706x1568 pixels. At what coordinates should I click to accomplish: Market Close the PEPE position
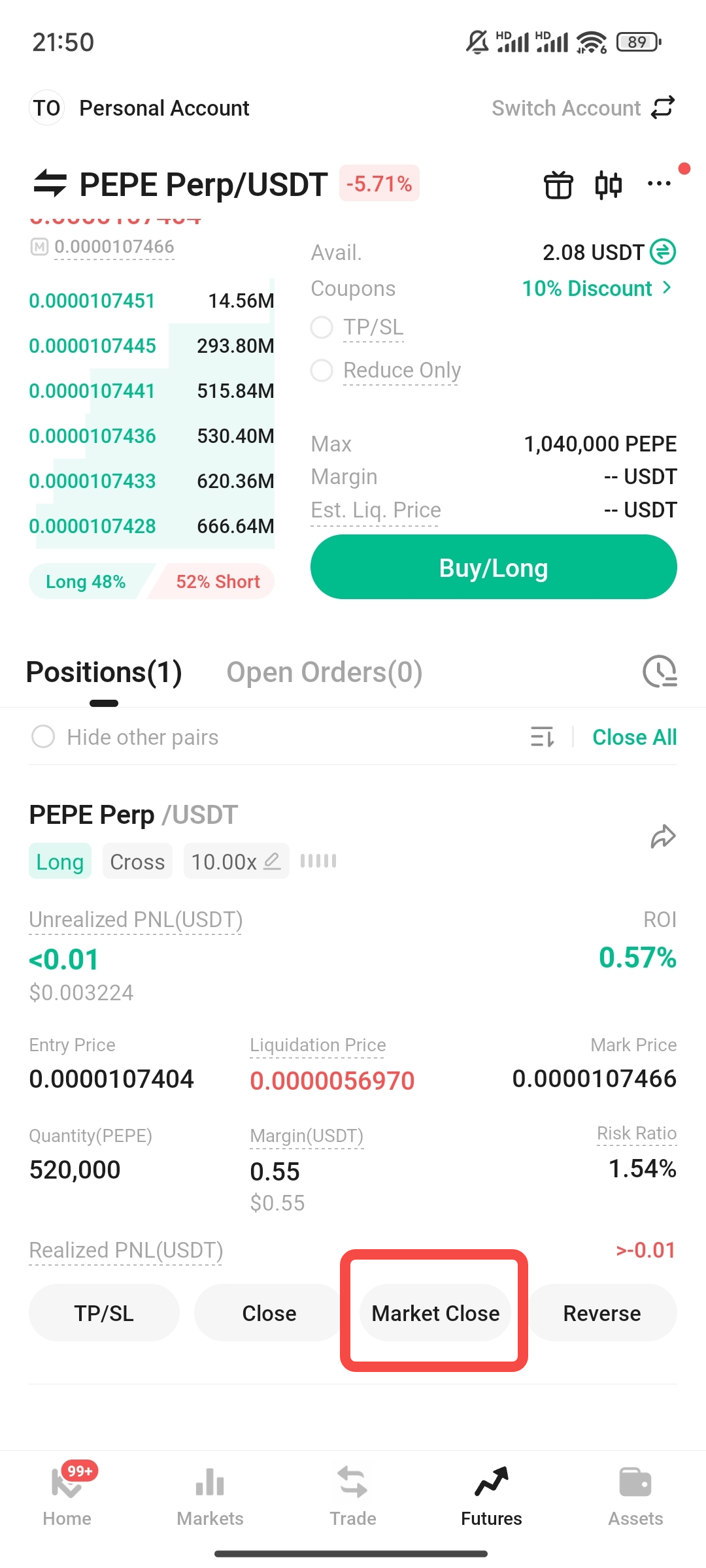coord(435,1313)
